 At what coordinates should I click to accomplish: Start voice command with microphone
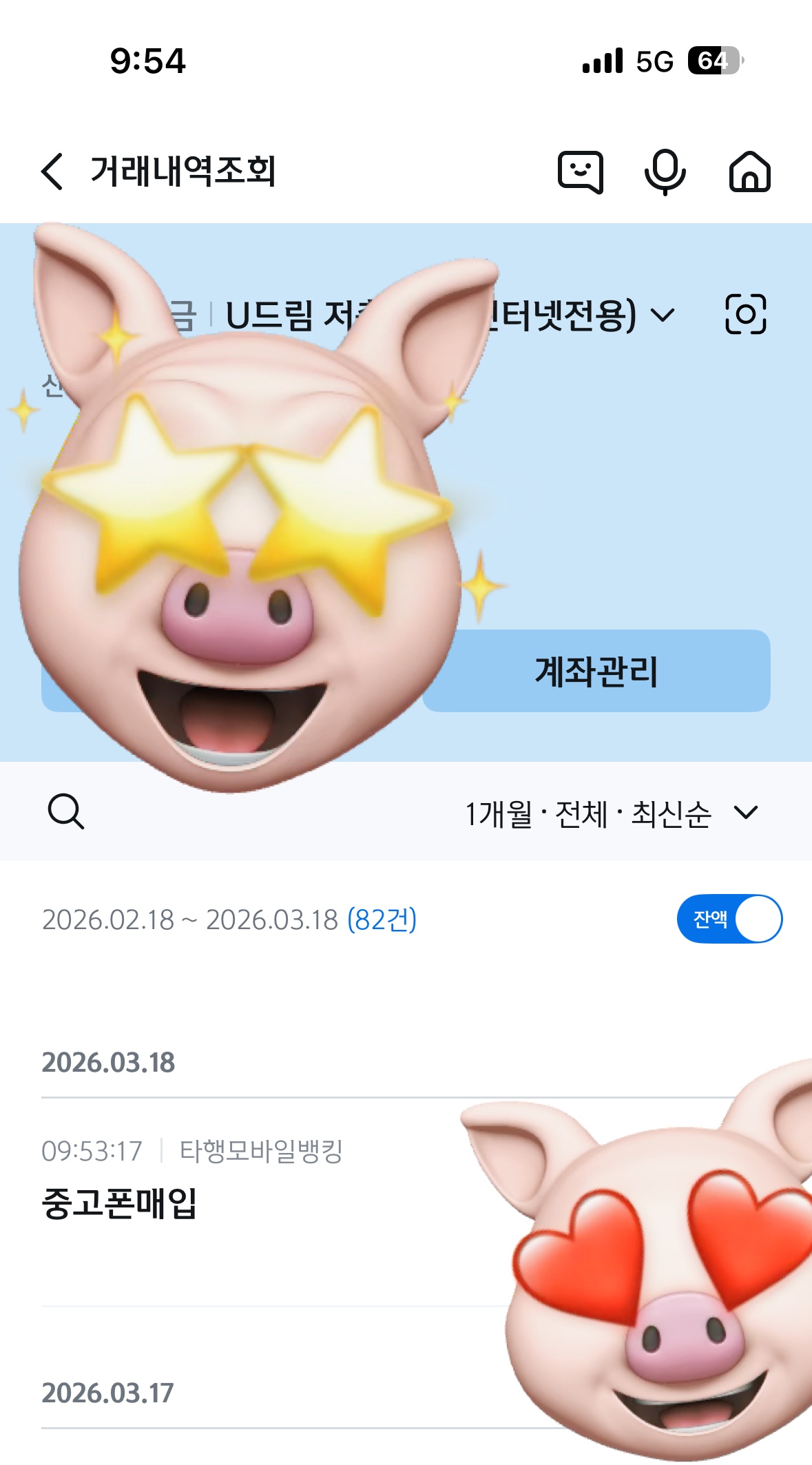pyautogui.click(x=665, y=172)
